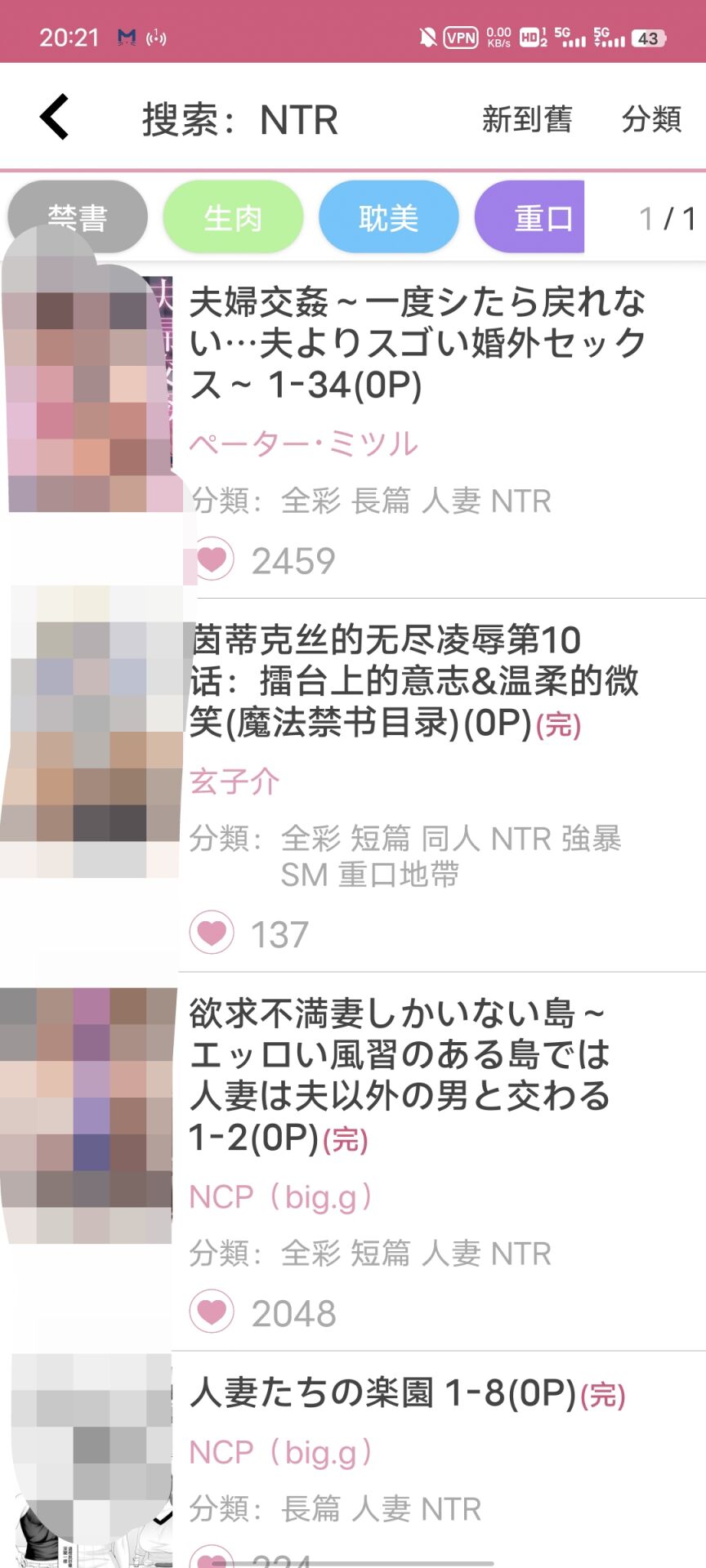
Task: Select the 生肉 filter chip
Action: pos(233,217)
